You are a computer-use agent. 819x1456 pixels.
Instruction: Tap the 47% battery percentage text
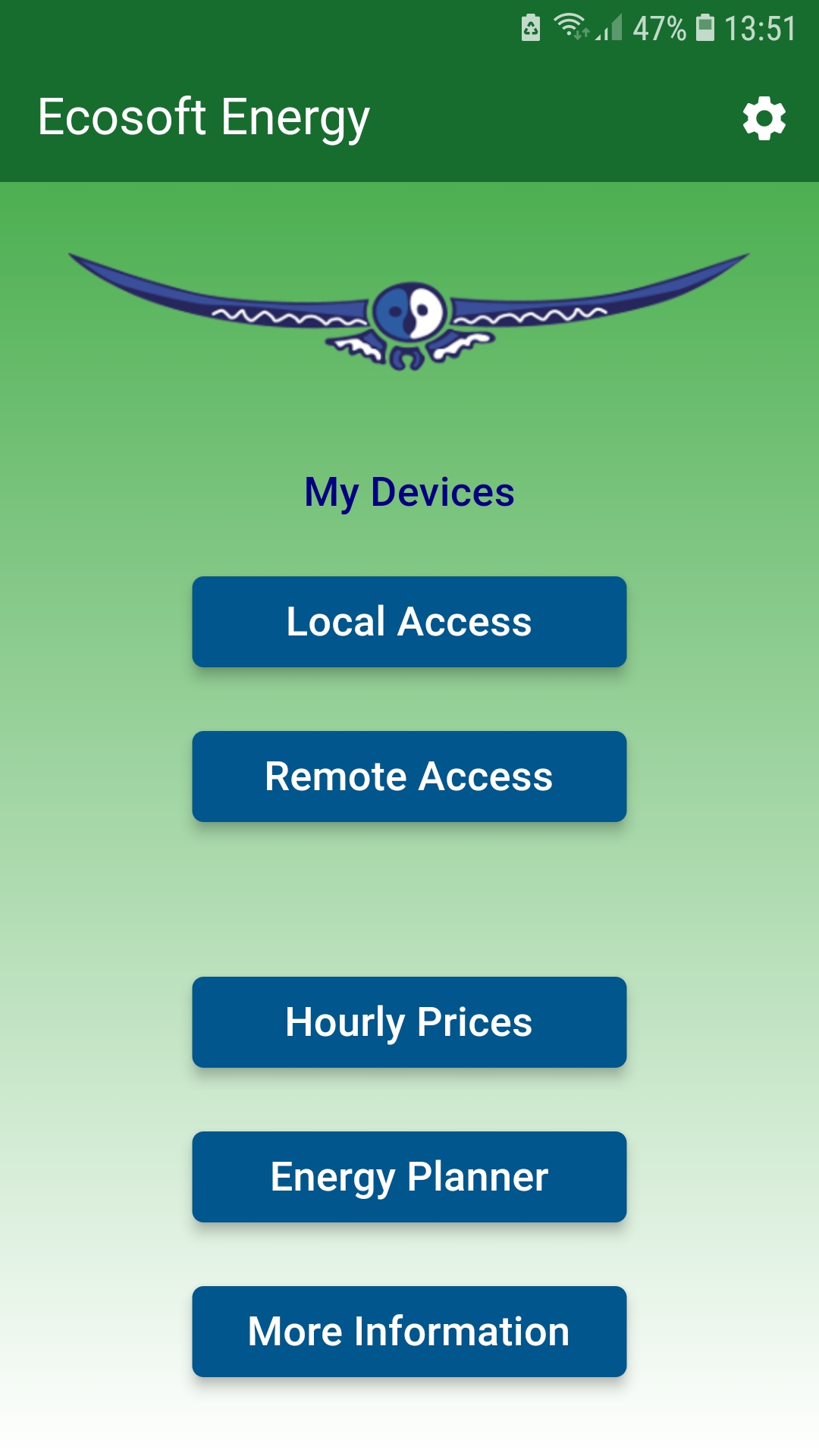[660, 25]
